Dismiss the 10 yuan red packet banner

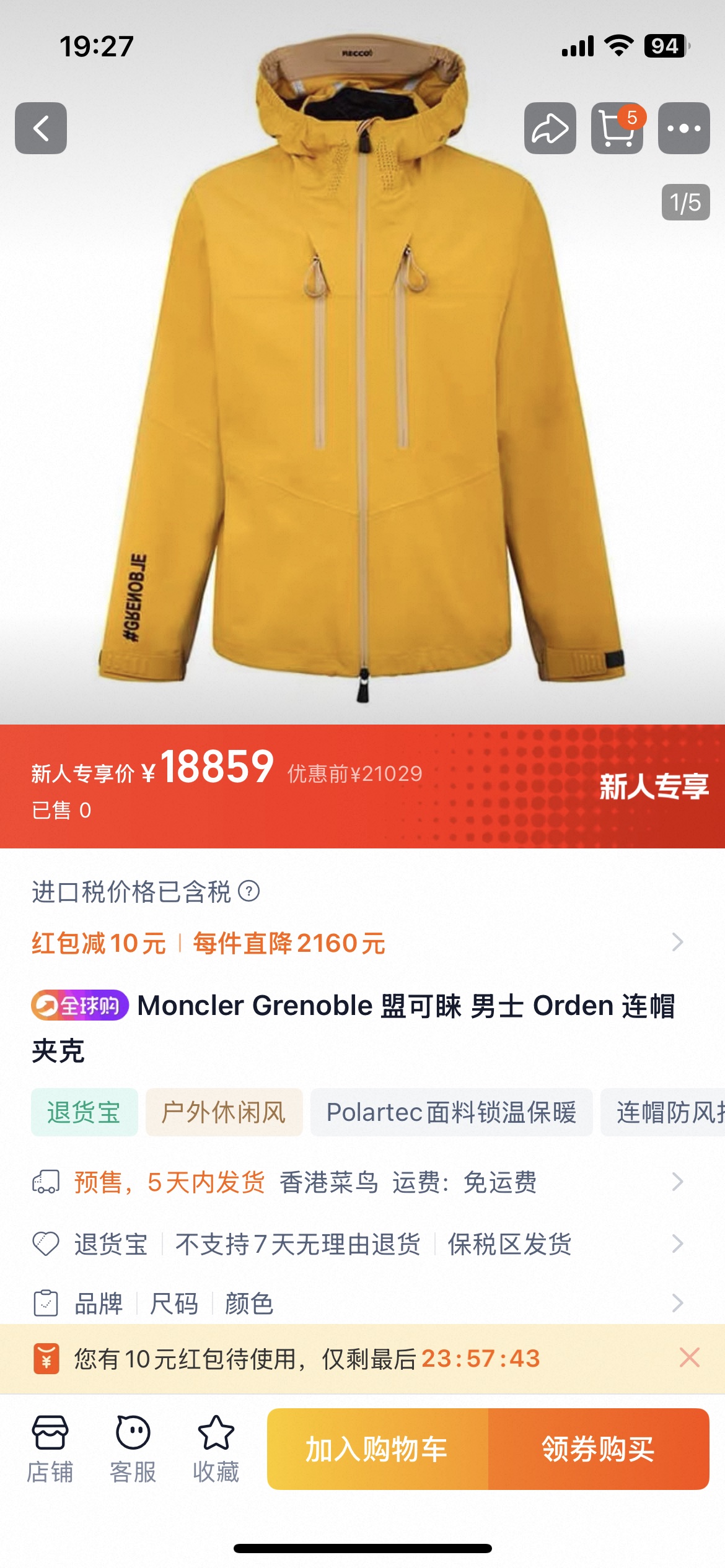689,1358
